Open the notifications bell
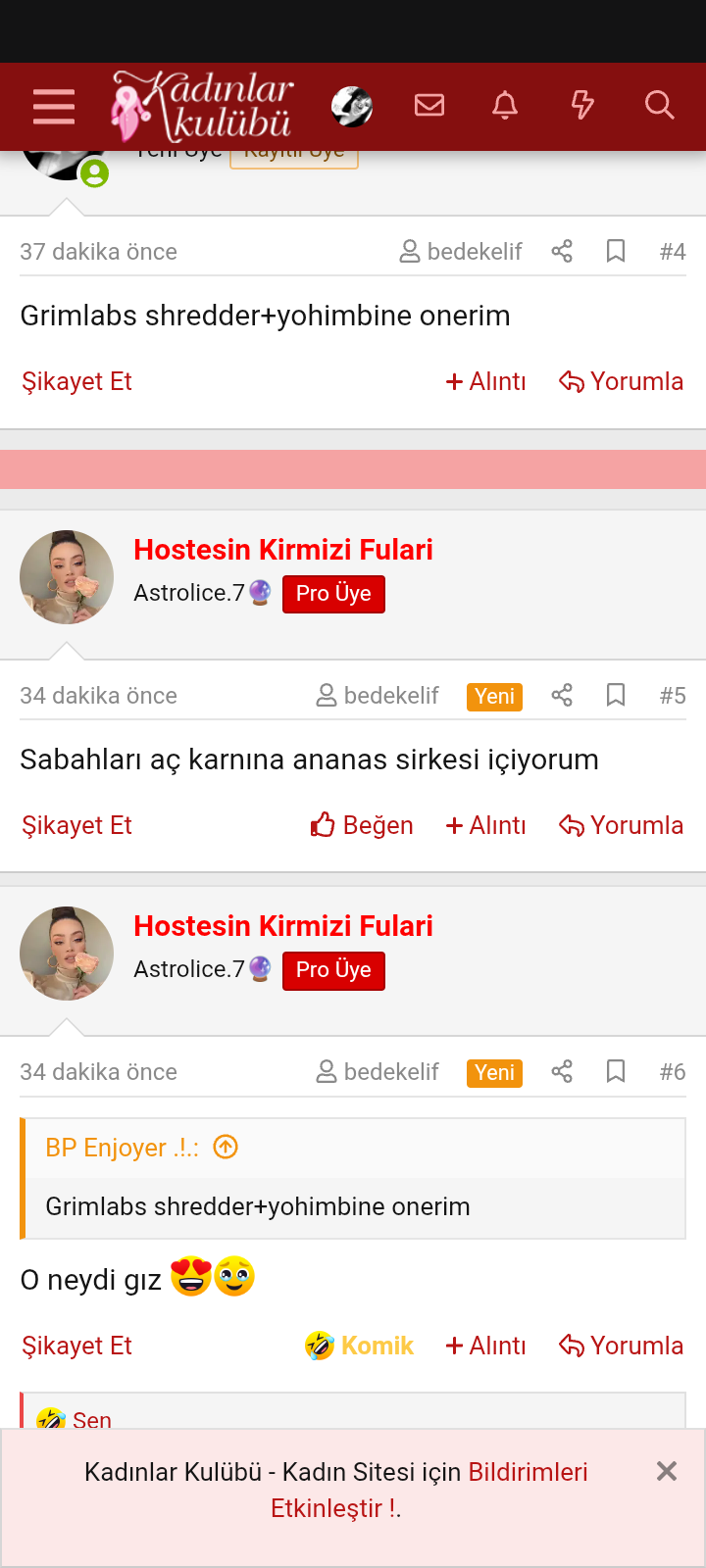 pyautogui.click(x=505, y=105)
